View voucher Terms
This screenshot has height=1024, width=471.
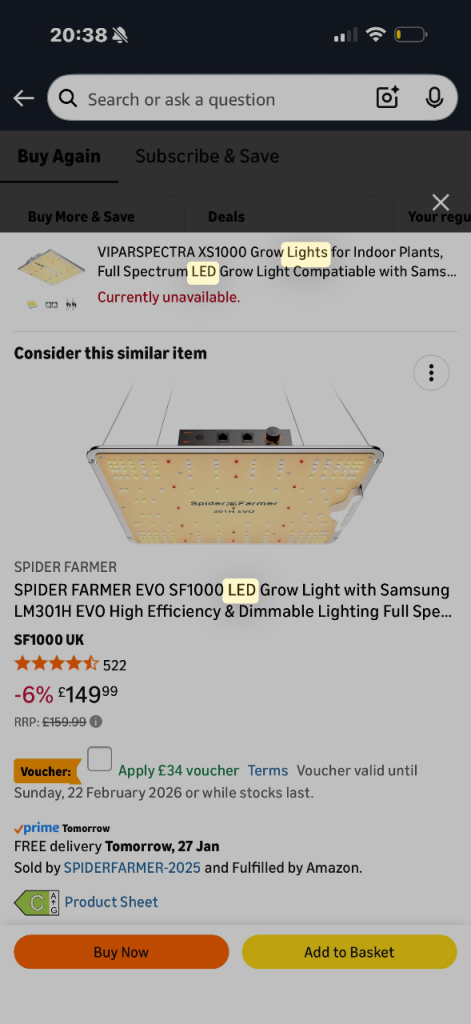coord(267,771)
